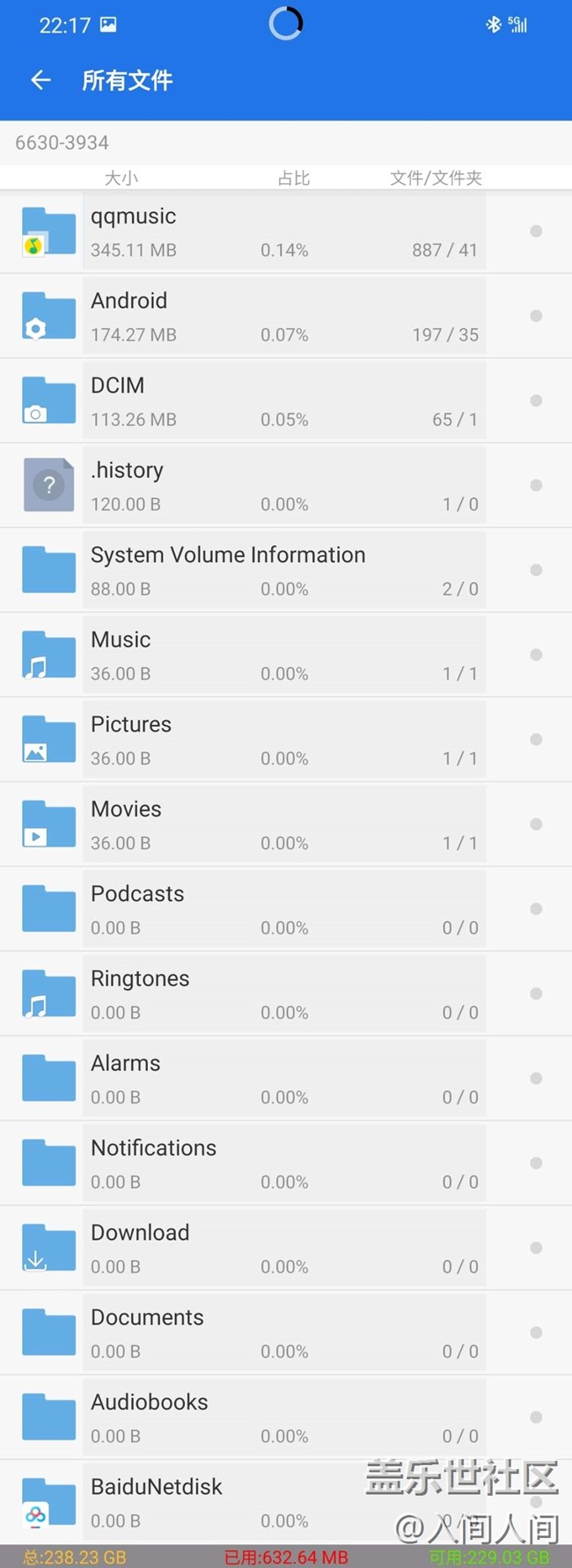Select the qqmusic row's circle

[x=536, y=231]
